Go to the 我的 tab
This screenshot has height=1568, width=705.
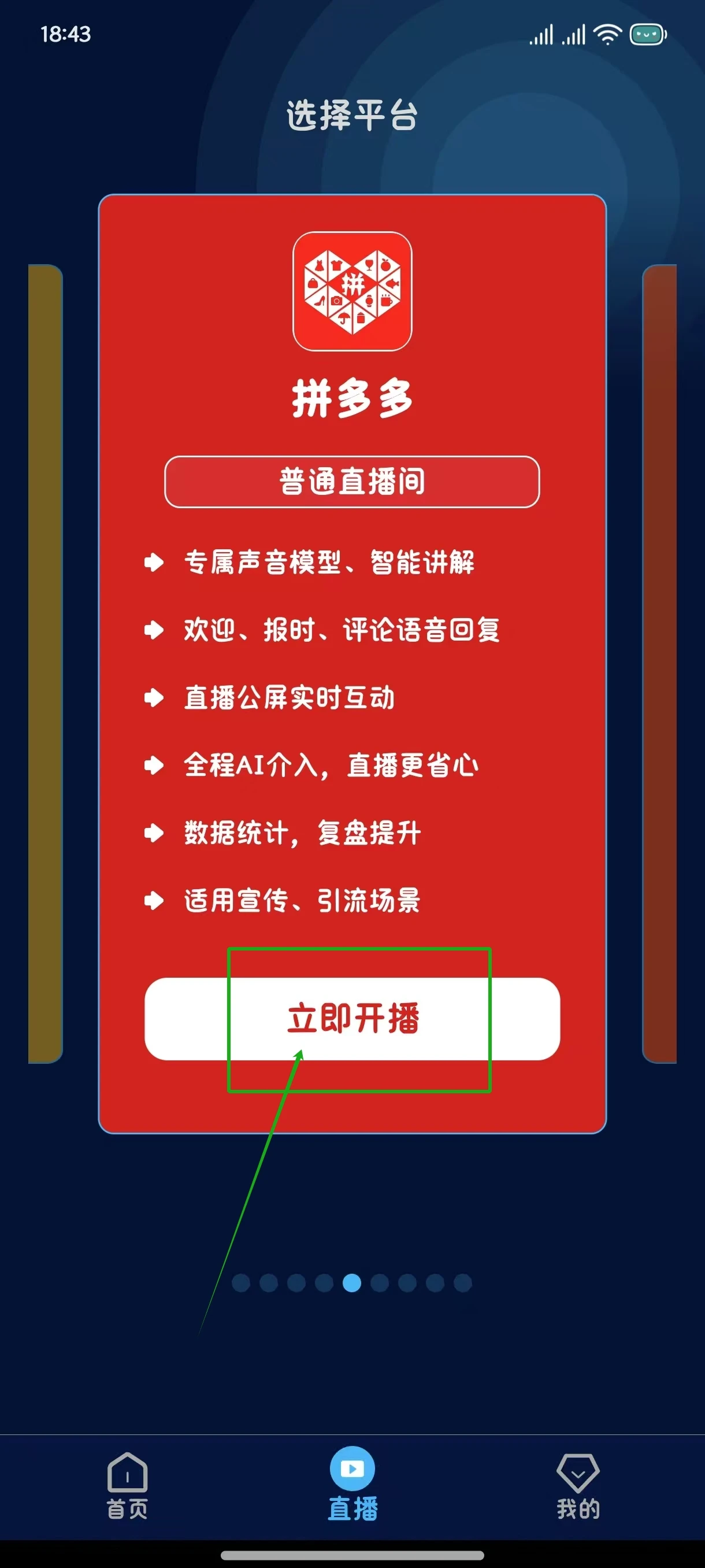(578, 1486)
